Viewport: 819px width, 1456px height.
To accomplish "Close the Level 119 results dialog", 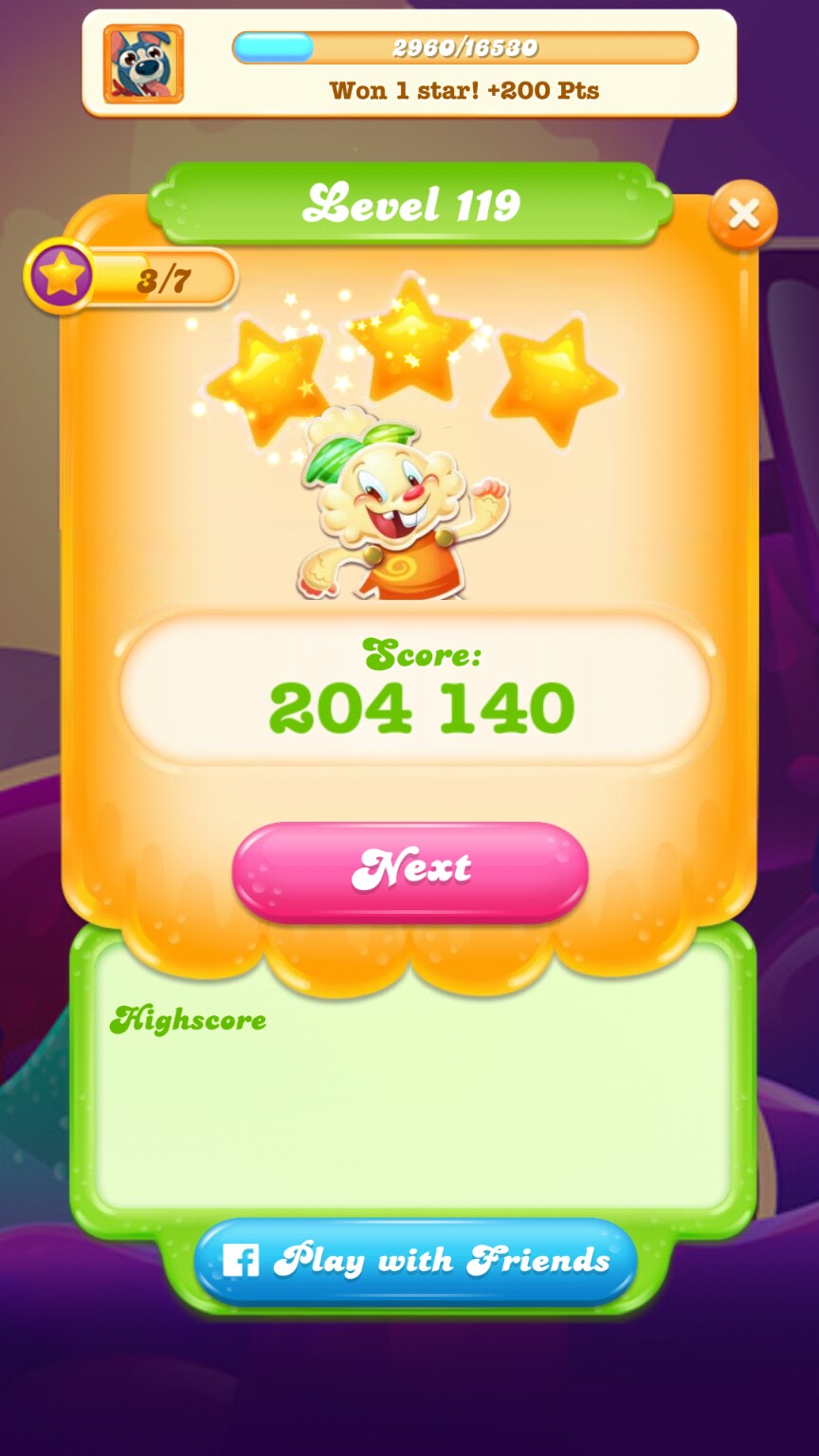I will [x=743, y=215].
